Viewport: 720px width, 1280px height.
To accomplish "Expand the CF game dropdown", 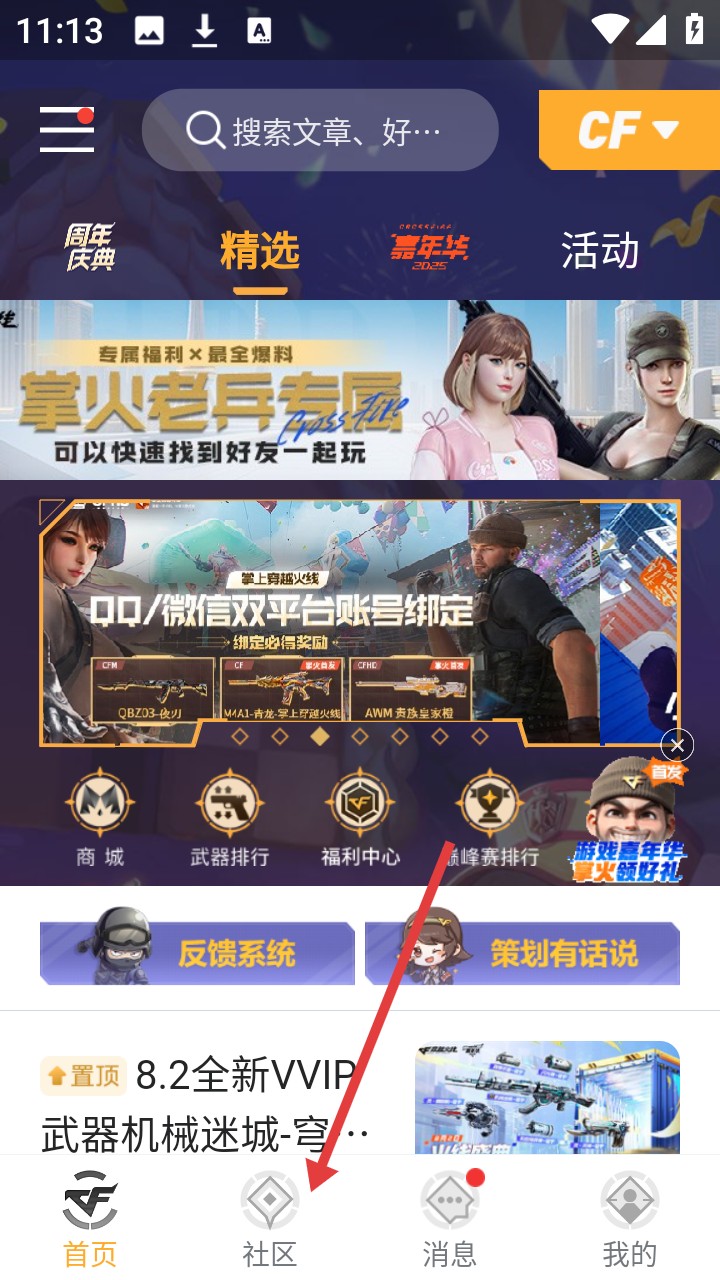I will pos(628,130).
